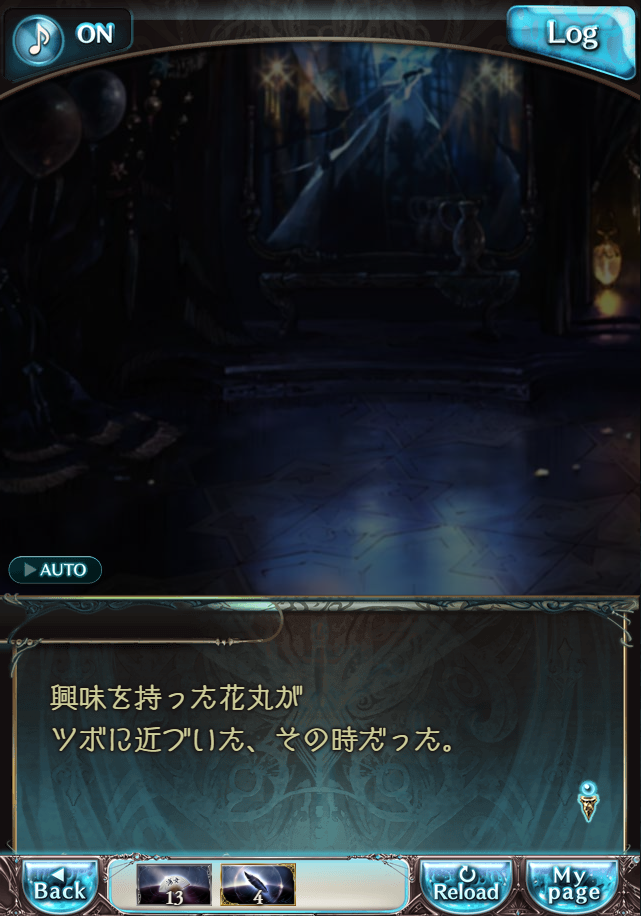Go Back to previous screen
This screenshot has height=916, width=641.
coord(59,885)
